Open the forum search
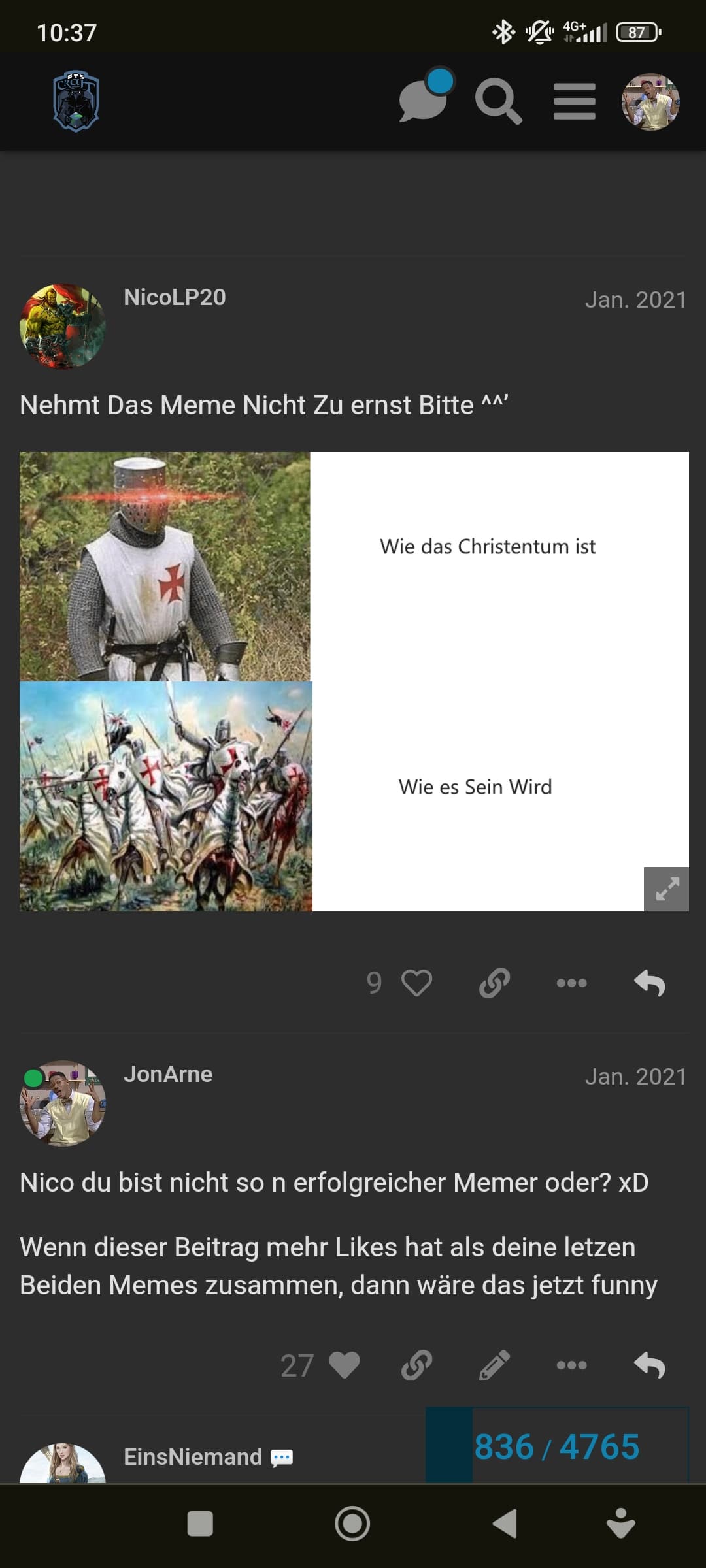Viewport: 706px width, 1568px height. [498, 101]
